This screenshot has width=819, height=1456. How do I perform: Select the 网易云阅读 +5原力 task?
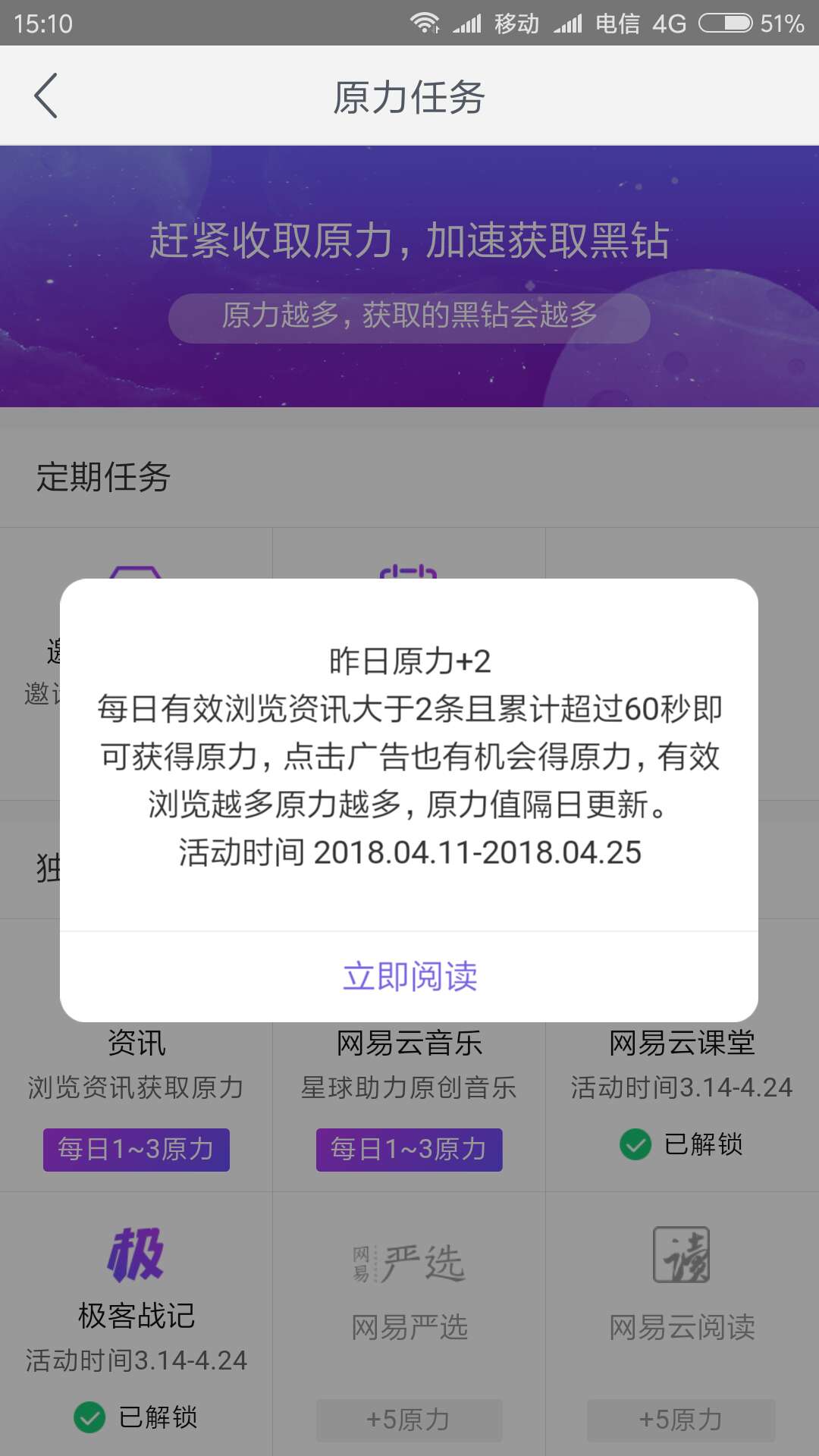pos(682,1323)
